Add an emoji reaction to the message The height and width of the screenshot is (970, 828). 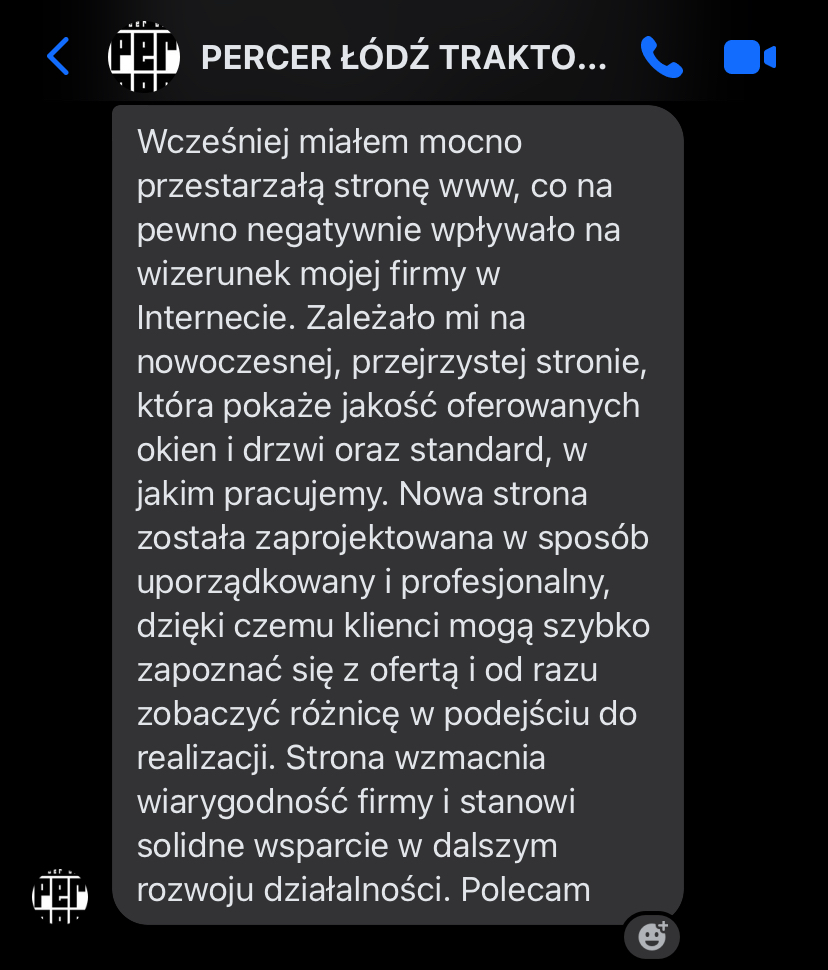(x=652, y=936)
